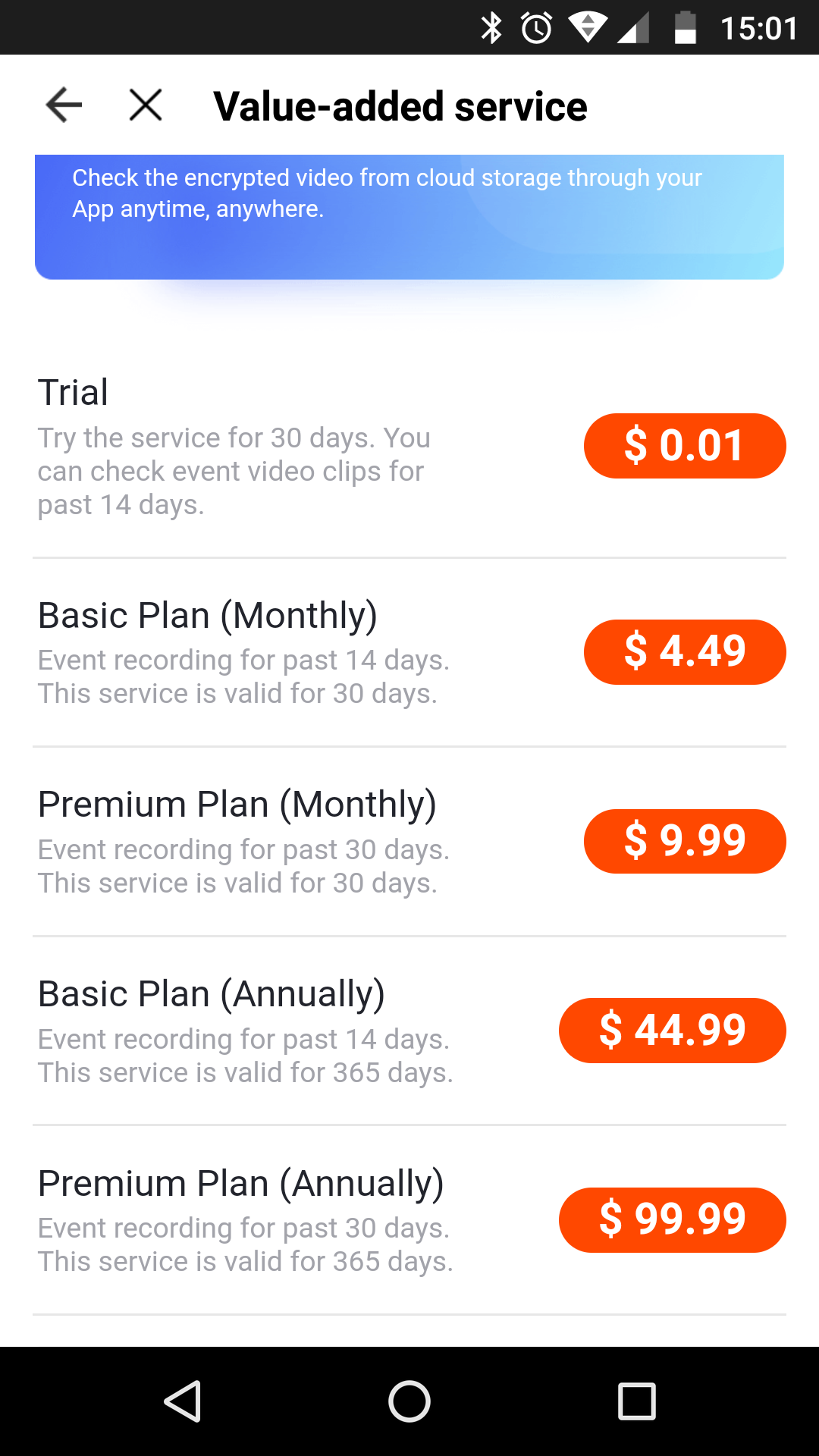Viewport: 819px width, 1456px height.
Task: Purchase Basic Plan (Monthly) for $4.49
Action: [685, 652]
